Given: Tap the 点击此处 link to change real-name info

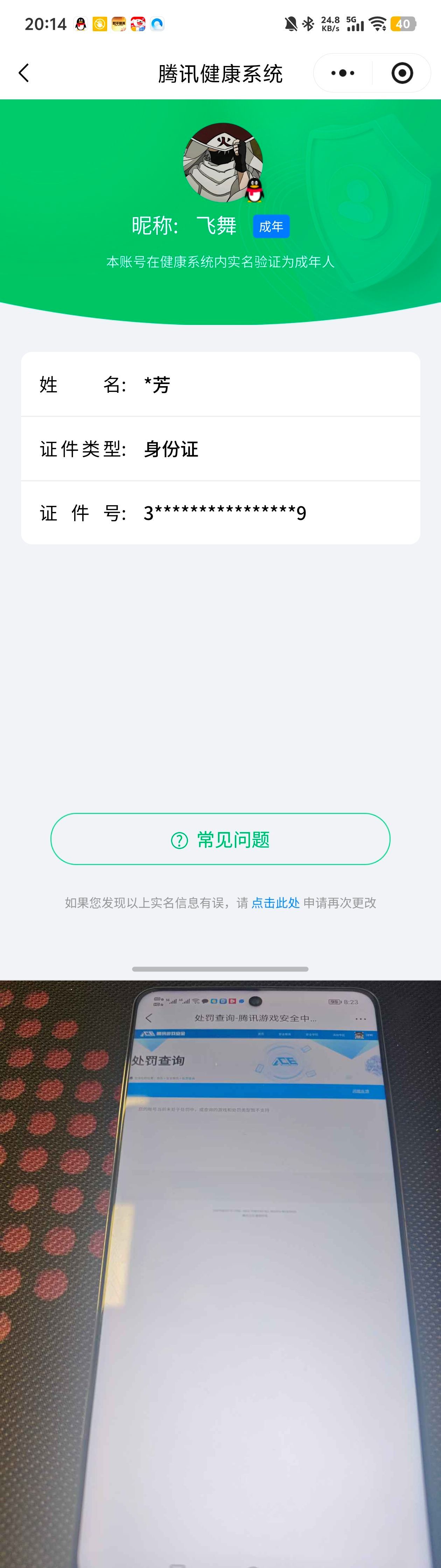Looking at the screenshot, I should (x=275, y=903).
